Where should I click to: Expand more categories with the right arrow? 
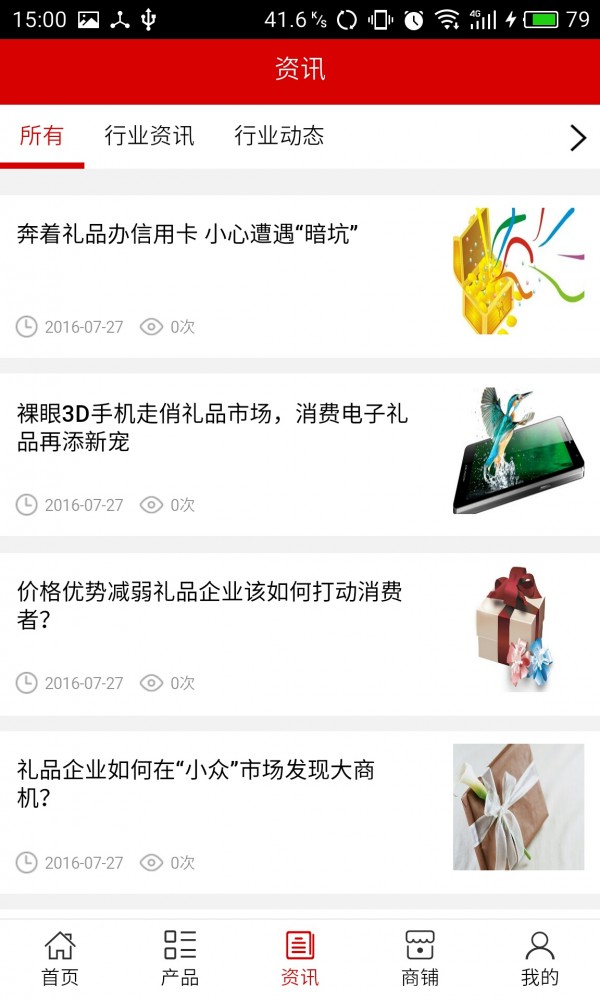pos(577,138)
